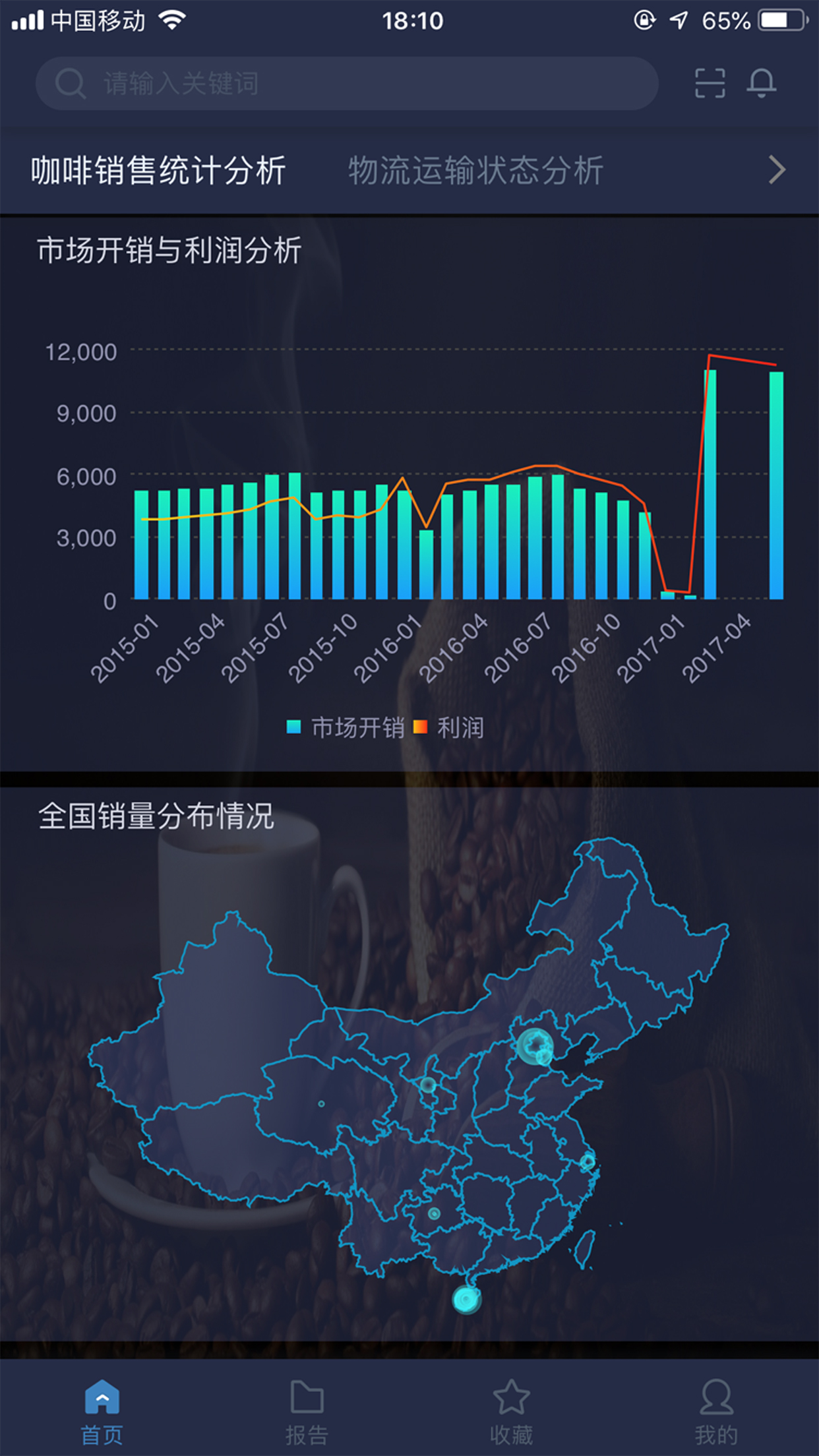Toggle the 利润 legend series
The image size is (819, 1456).
point(449,727)
